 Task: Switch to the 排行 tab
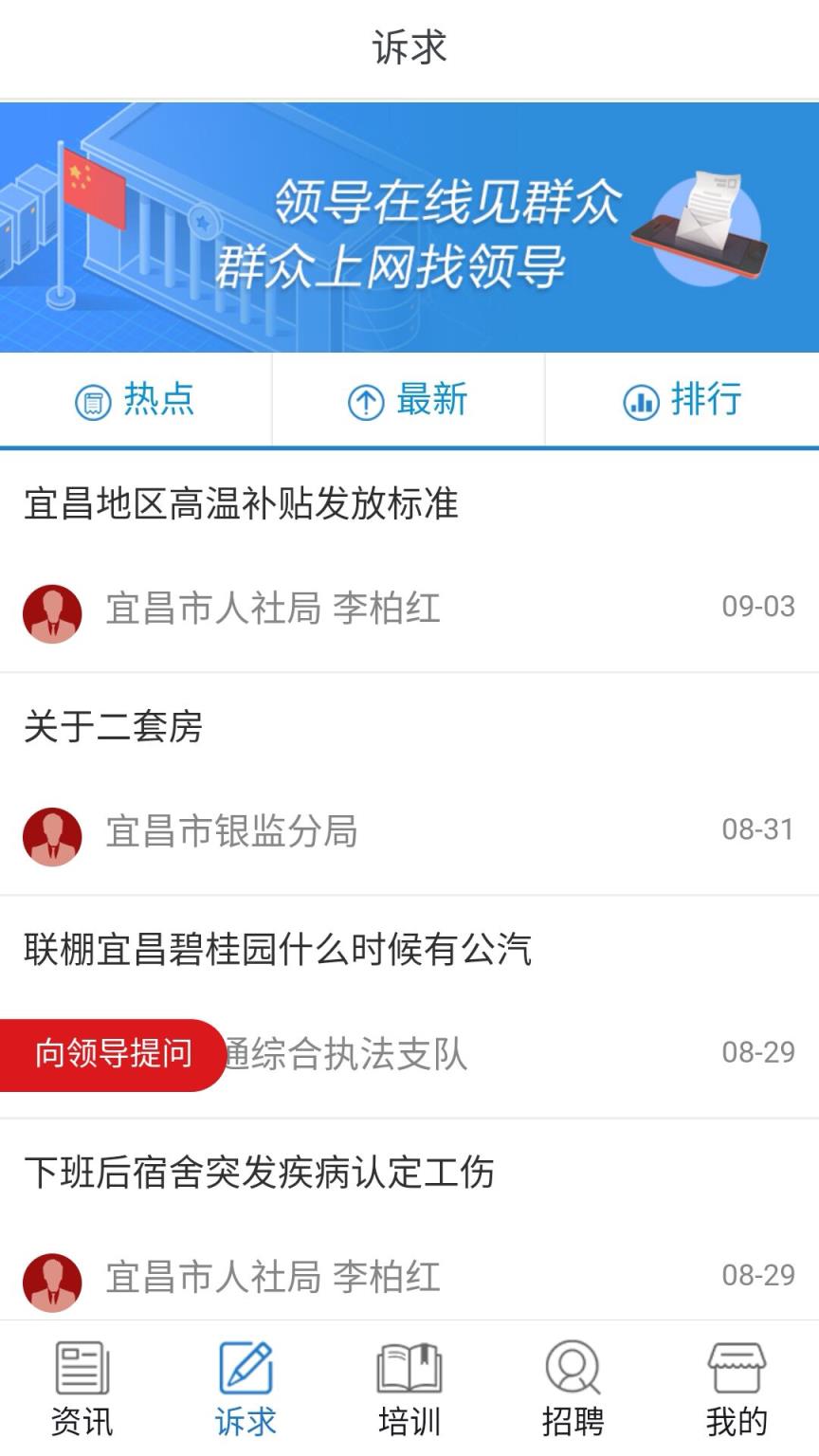tap(681, 400)
